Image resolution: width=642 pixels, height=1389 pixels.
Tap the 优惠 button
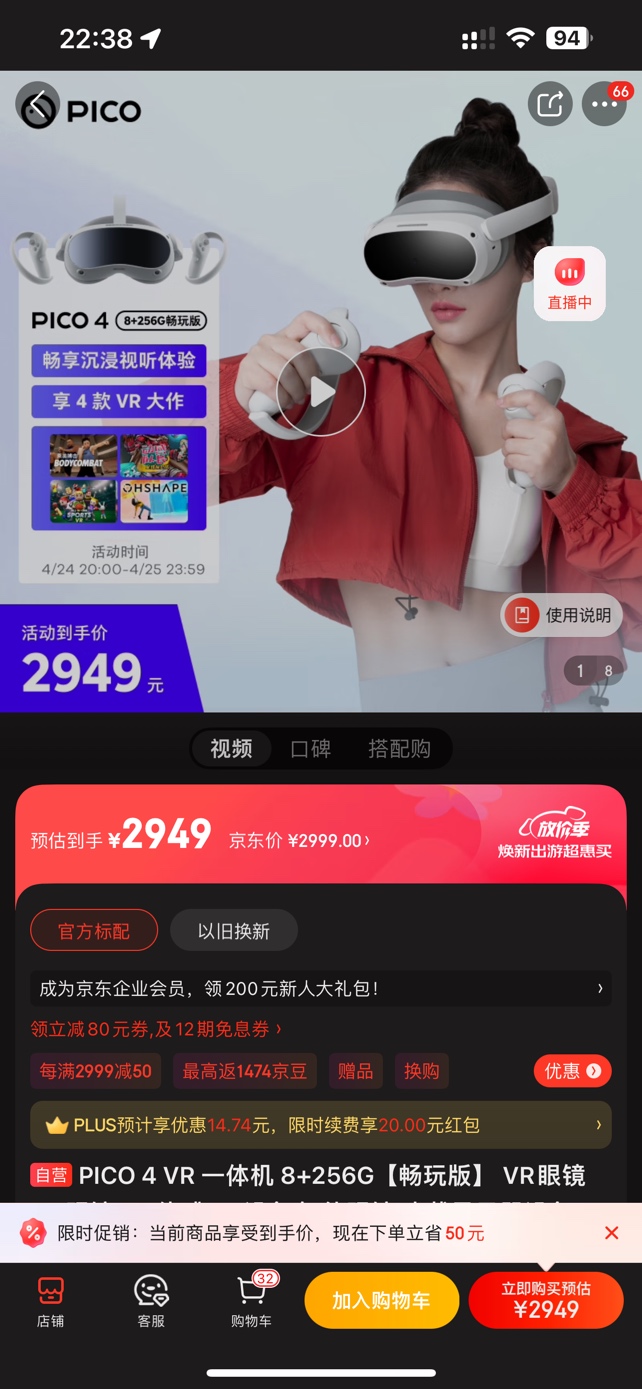(x=572, y=1070)
